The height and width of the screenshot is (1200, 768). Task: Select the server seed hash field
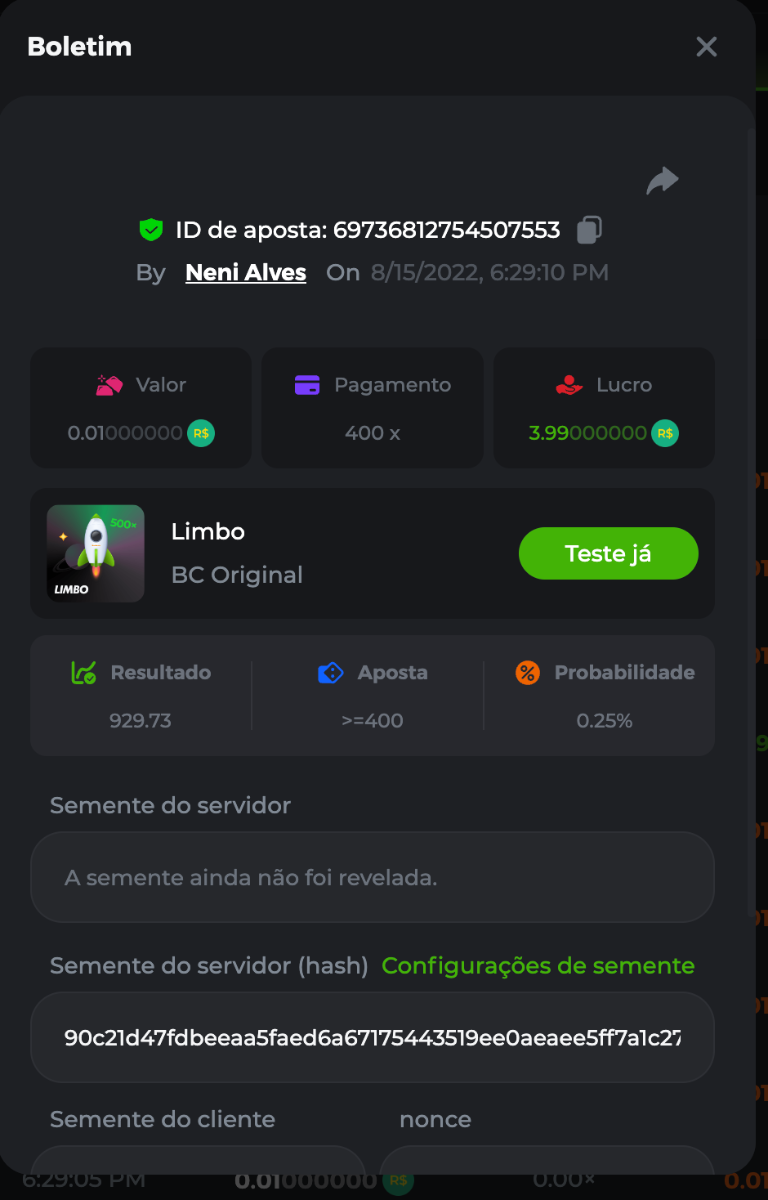click(x=372, y=1037)
